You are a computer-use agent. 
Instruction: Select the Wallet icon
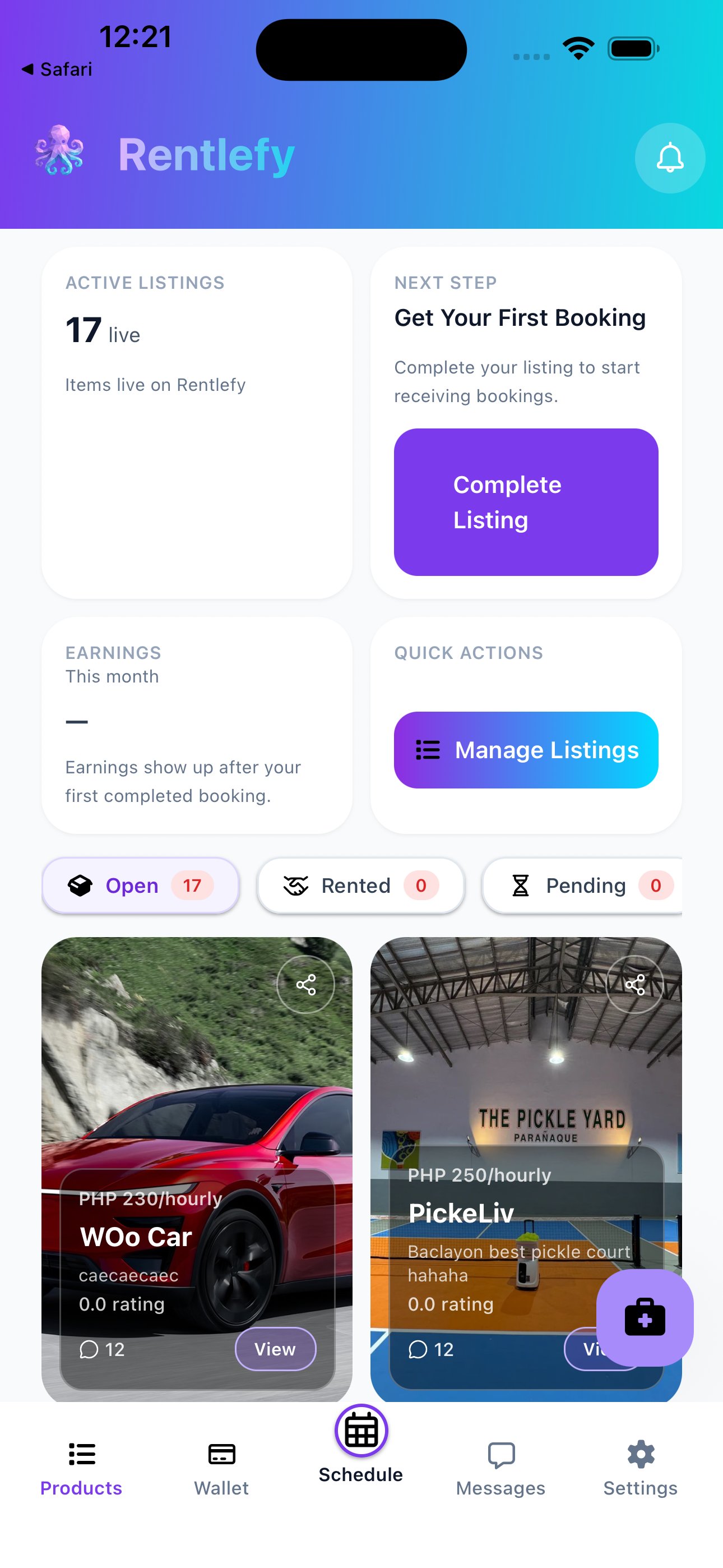pyautogui.click(x=220, y=1454)
